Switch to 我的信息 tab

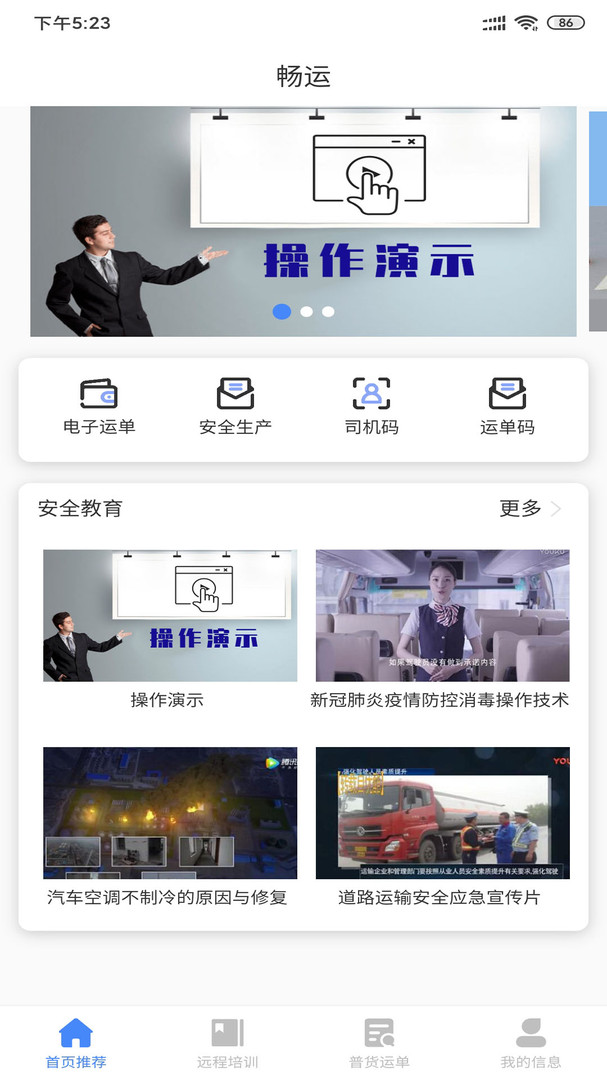pyautogui.click(x=530, y=1043)
